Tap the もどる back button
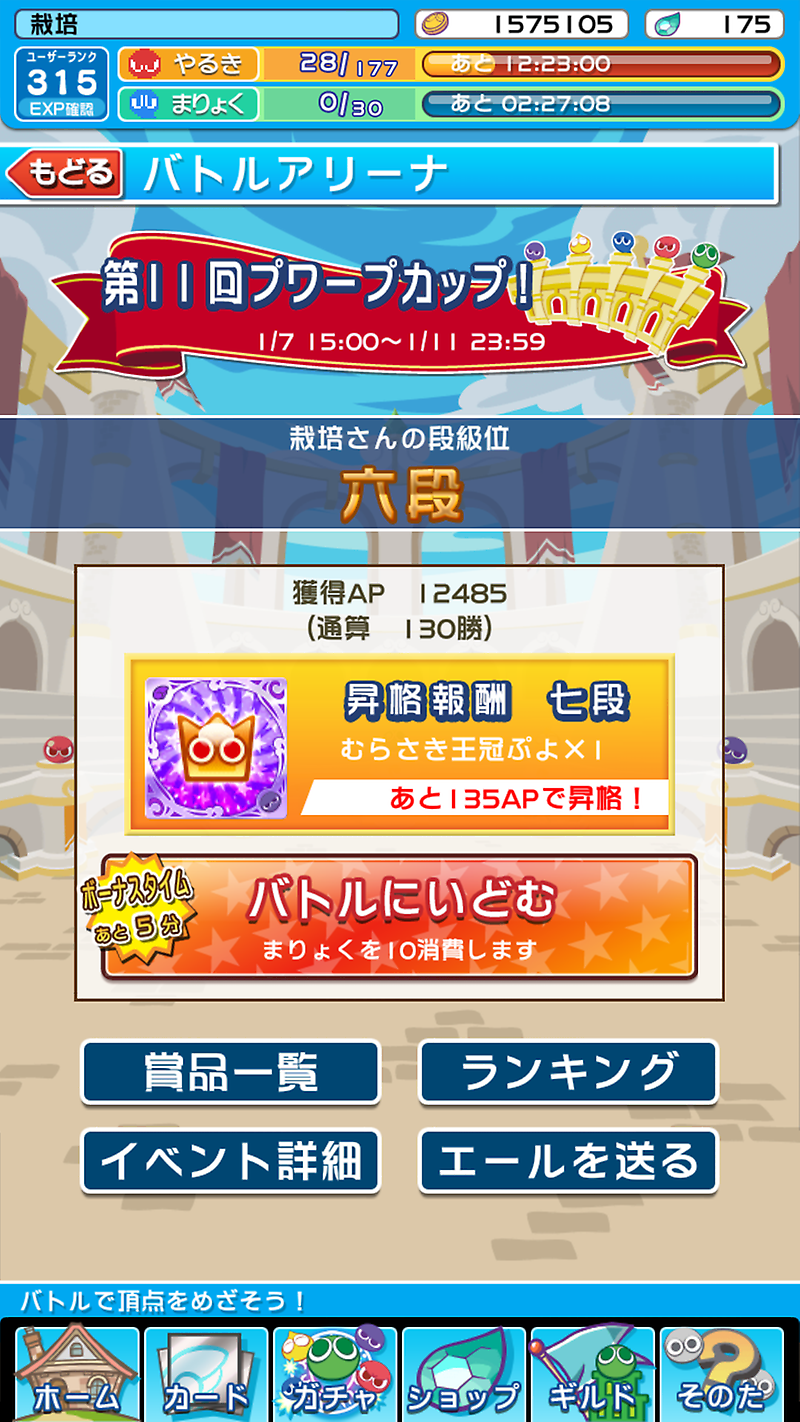Image resolution: width=800 pixels, height=1422 pixels. (x=65, y=175)
